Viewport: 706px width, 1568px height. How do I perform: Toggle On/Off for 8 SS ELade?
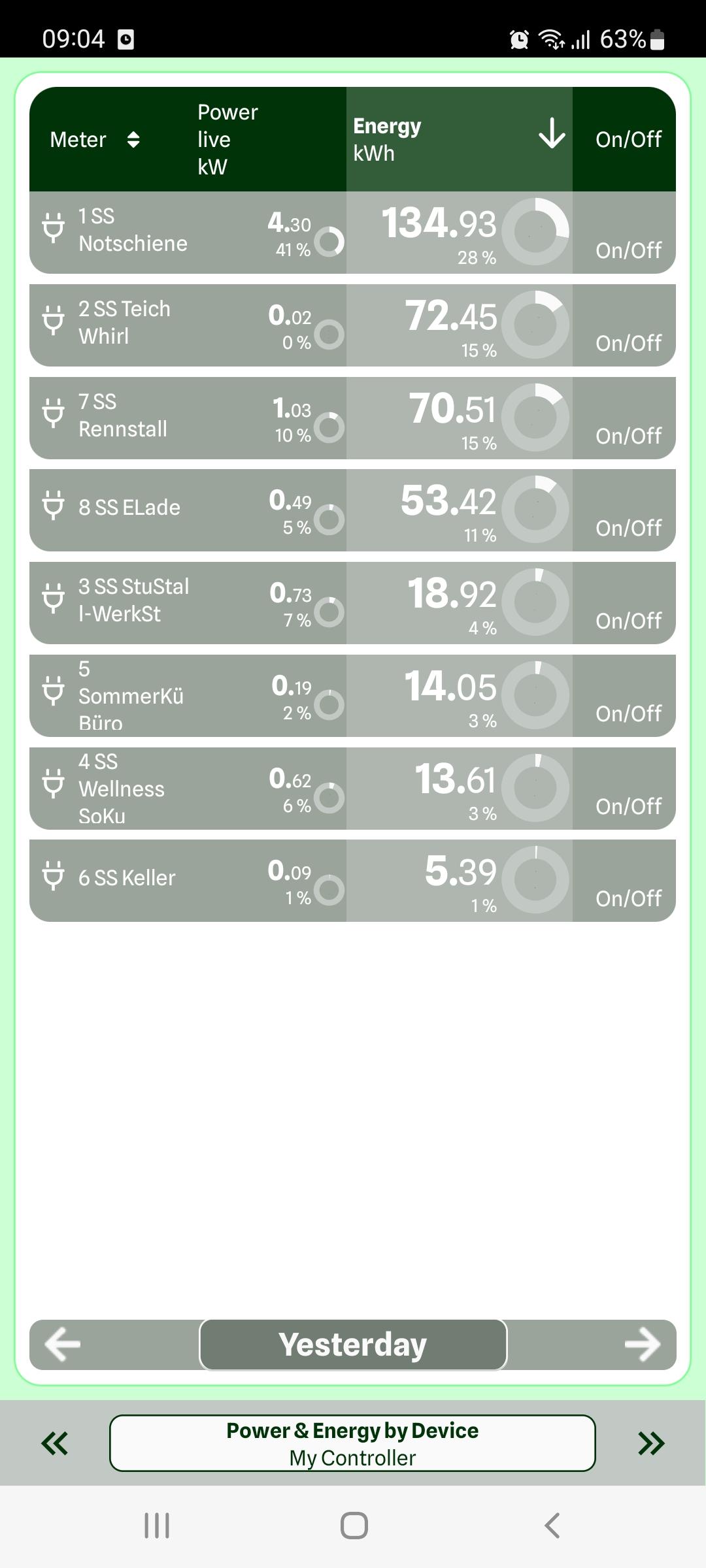(x=628, y=527)
